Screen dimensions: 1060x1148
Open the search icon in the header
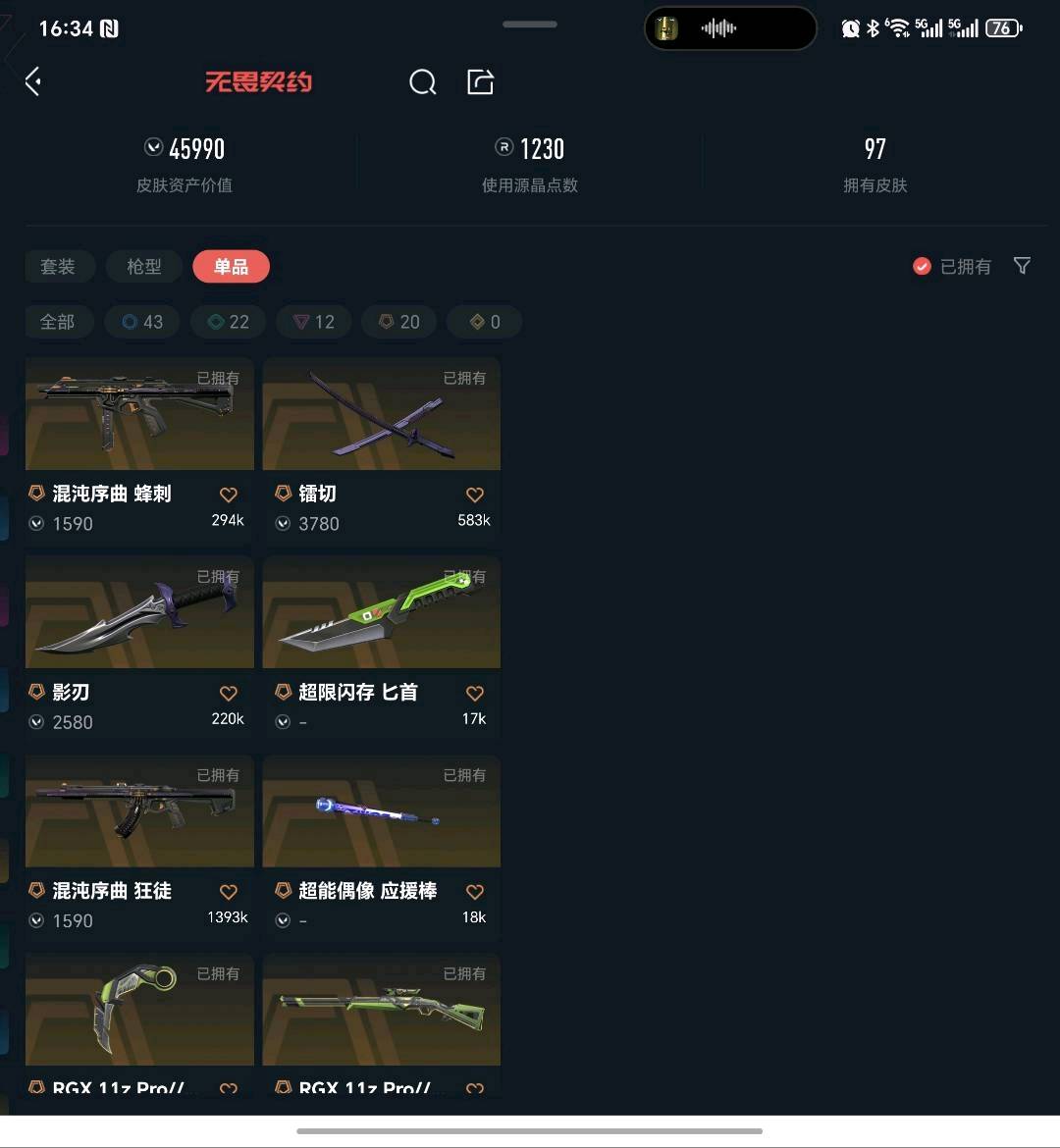pyautogui.click(x=422, y=82)
